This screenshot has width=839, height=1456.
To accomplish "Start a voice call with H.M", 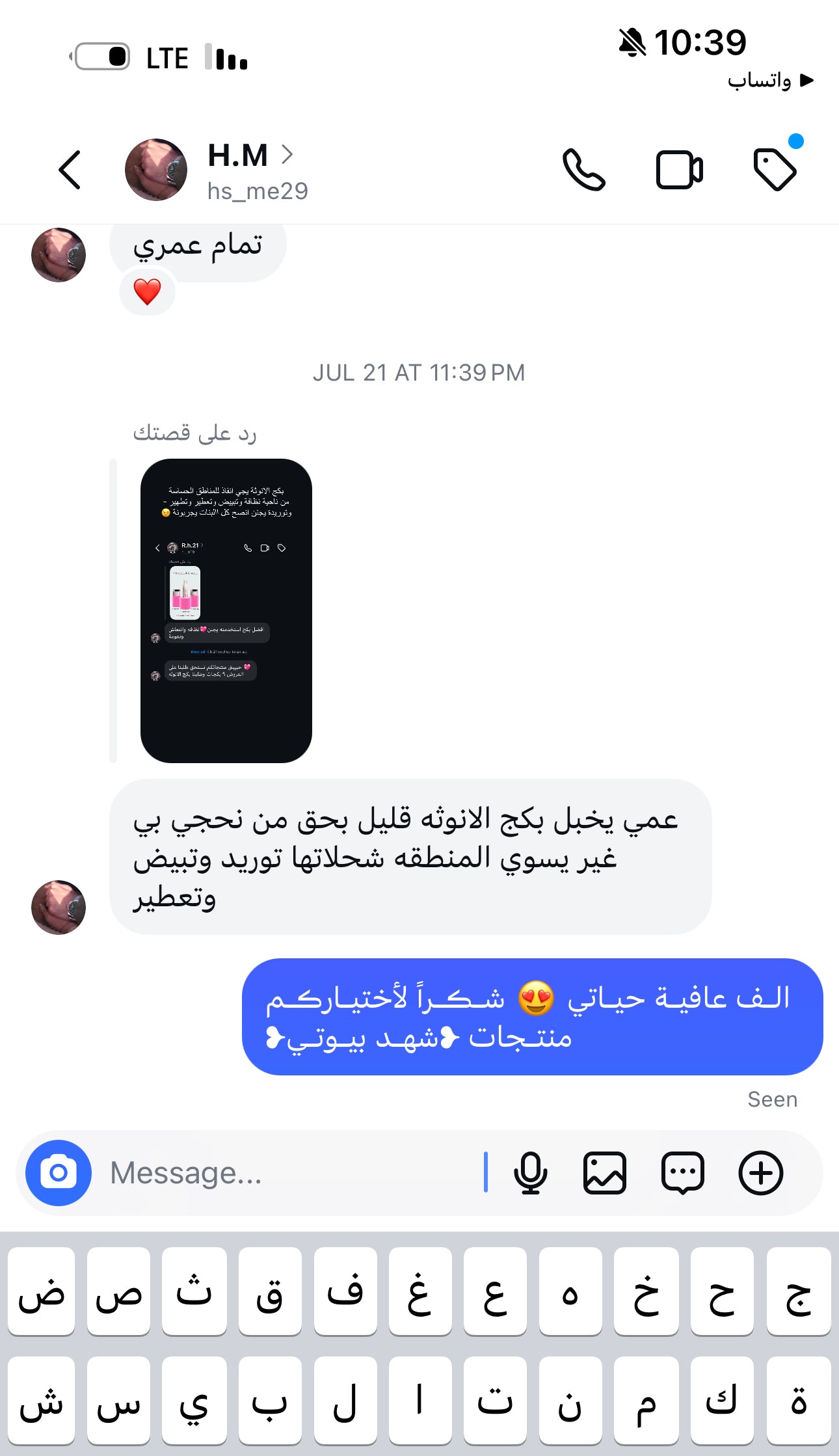I will coord(583,170).
